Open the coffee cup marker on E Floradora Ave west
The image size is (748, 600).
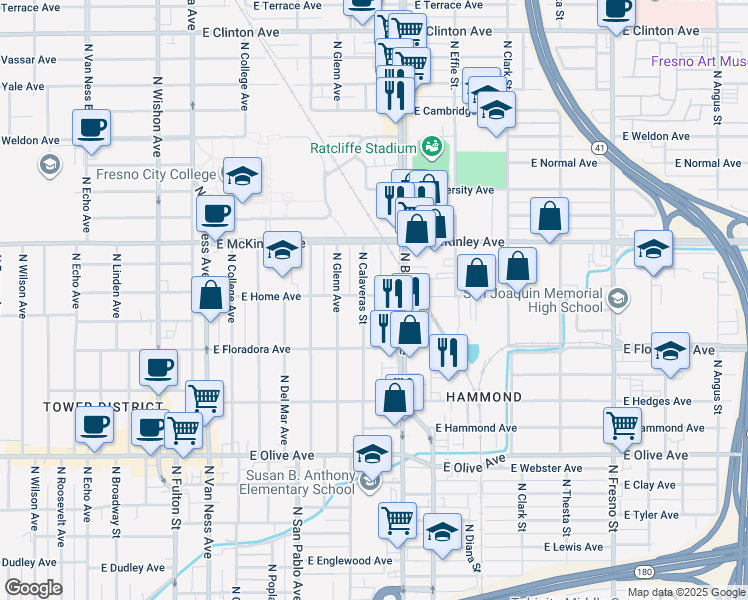(158, 372)
